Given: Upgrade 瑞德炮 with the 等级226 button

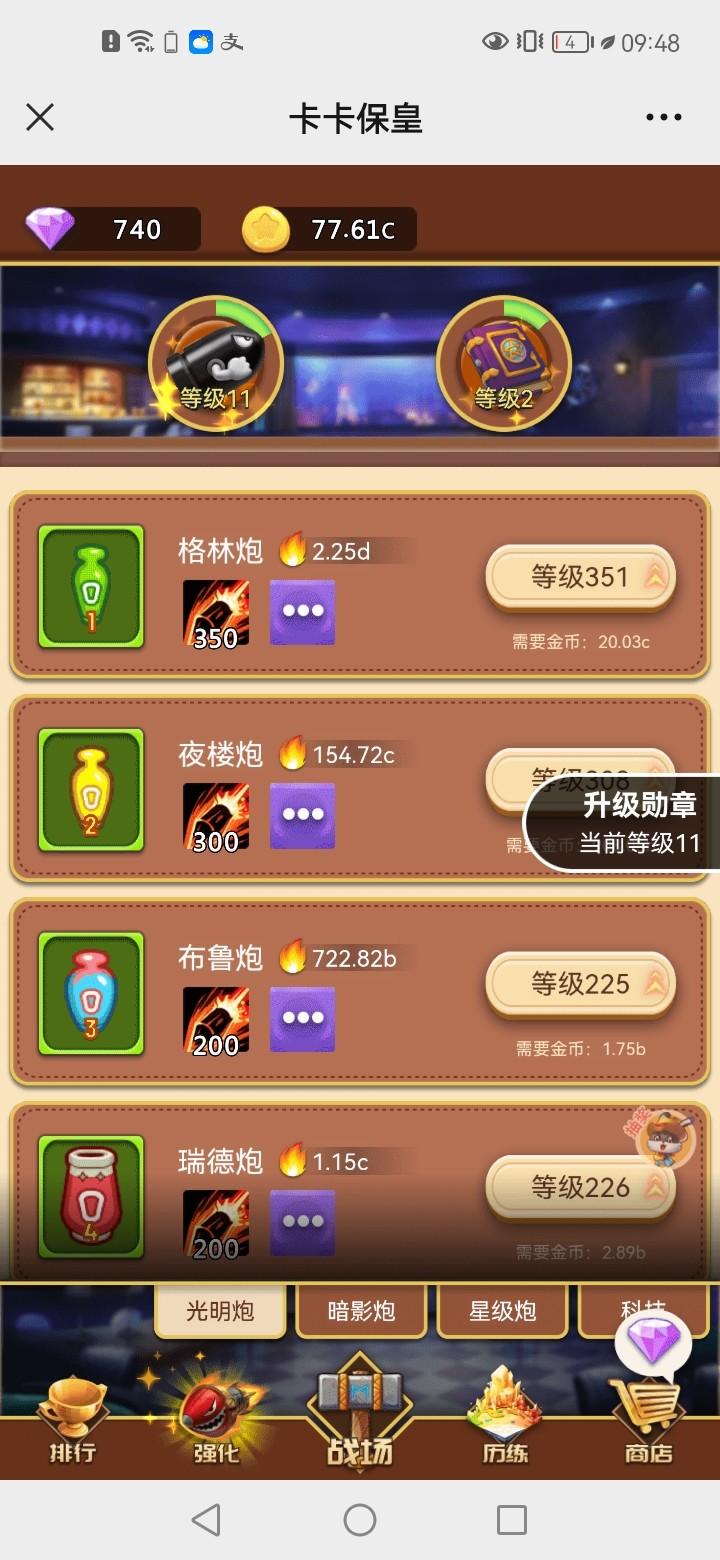Looking at the screenshot, I should pos(580,1187).
